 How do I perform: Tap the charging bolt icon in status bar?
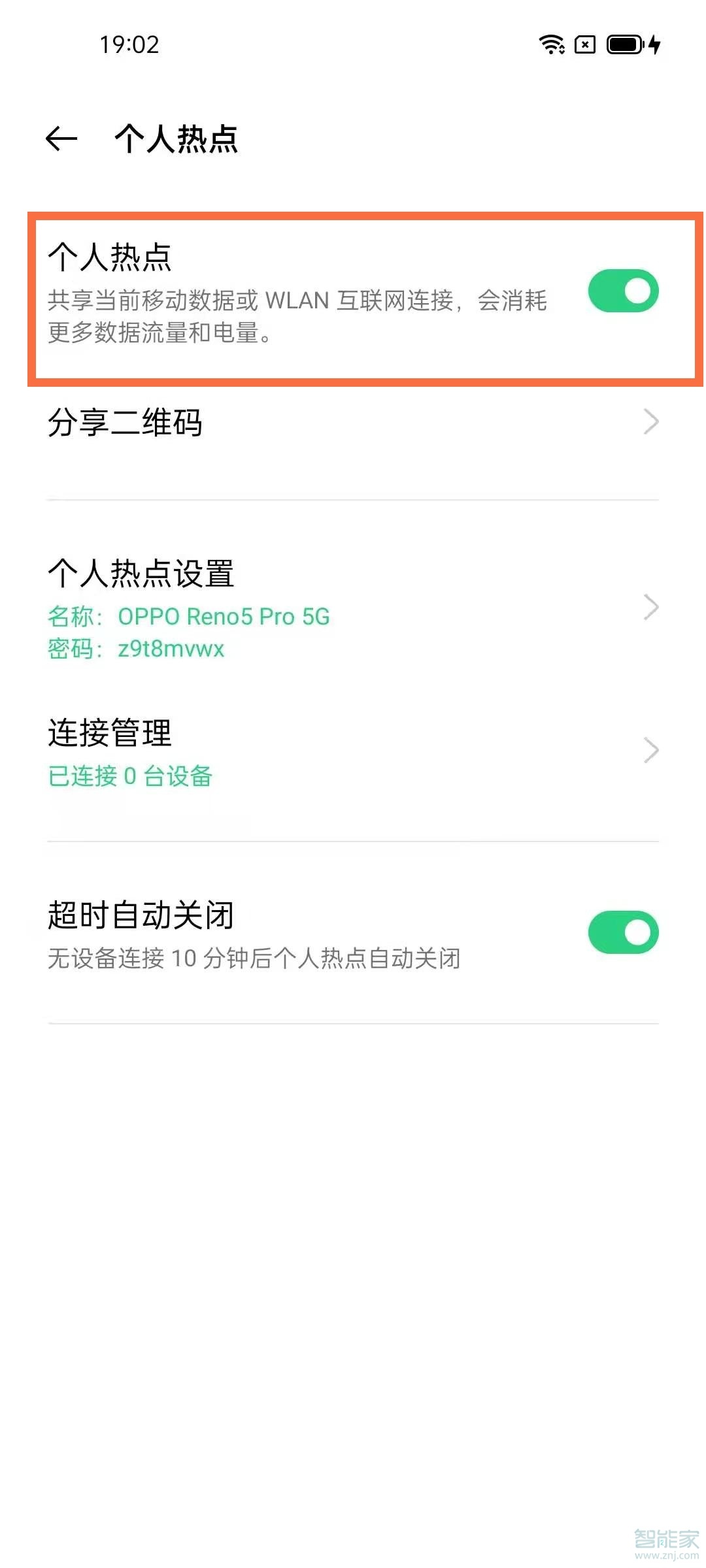tap(654, 44)
